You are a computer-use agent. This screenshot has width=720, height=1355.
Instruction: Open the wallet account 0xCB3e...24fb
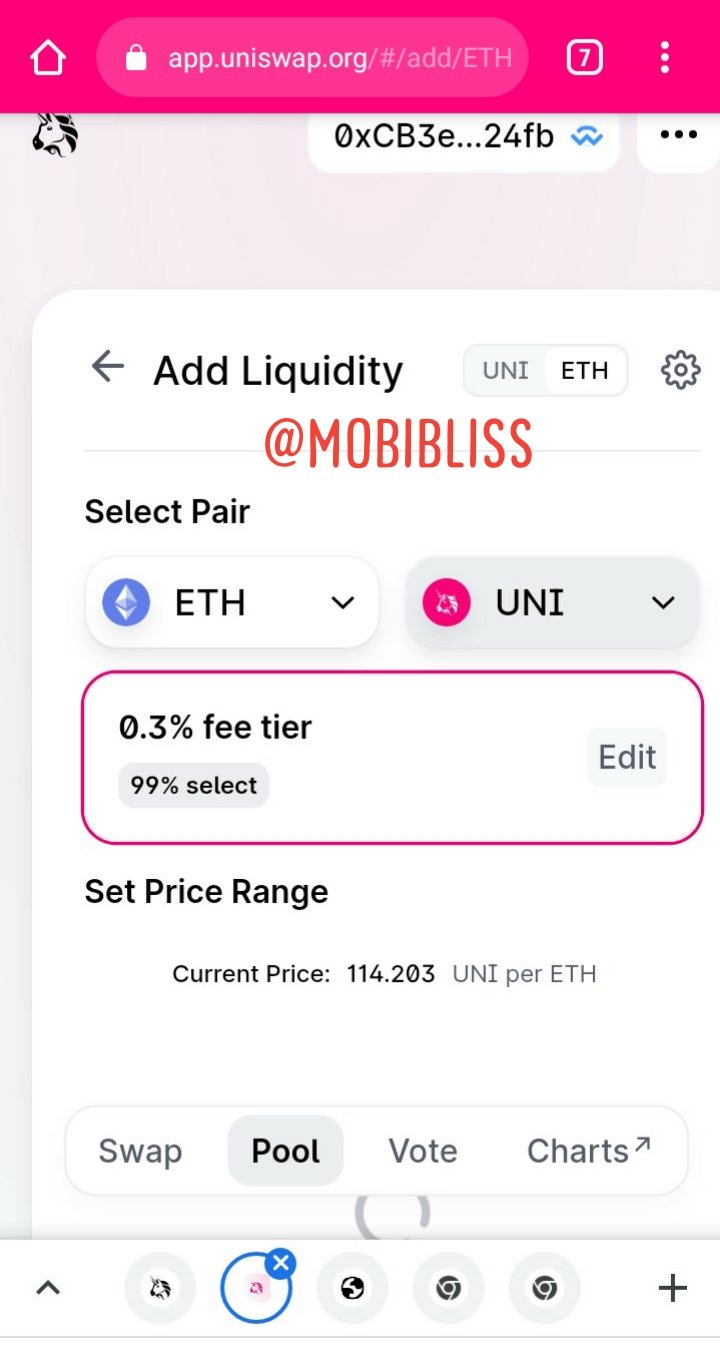click(x=464, y=136)
